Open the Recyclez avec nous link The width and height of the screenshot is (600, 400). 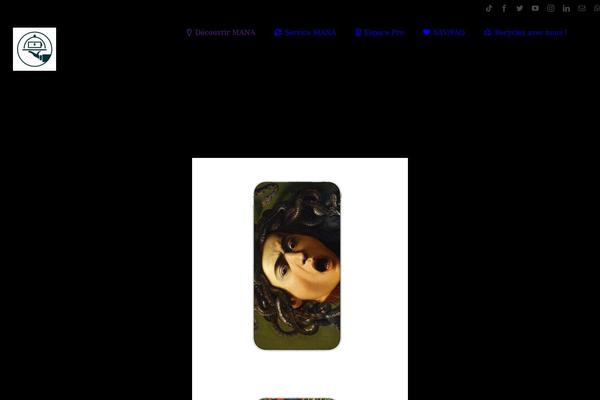(x=525, y=33)
